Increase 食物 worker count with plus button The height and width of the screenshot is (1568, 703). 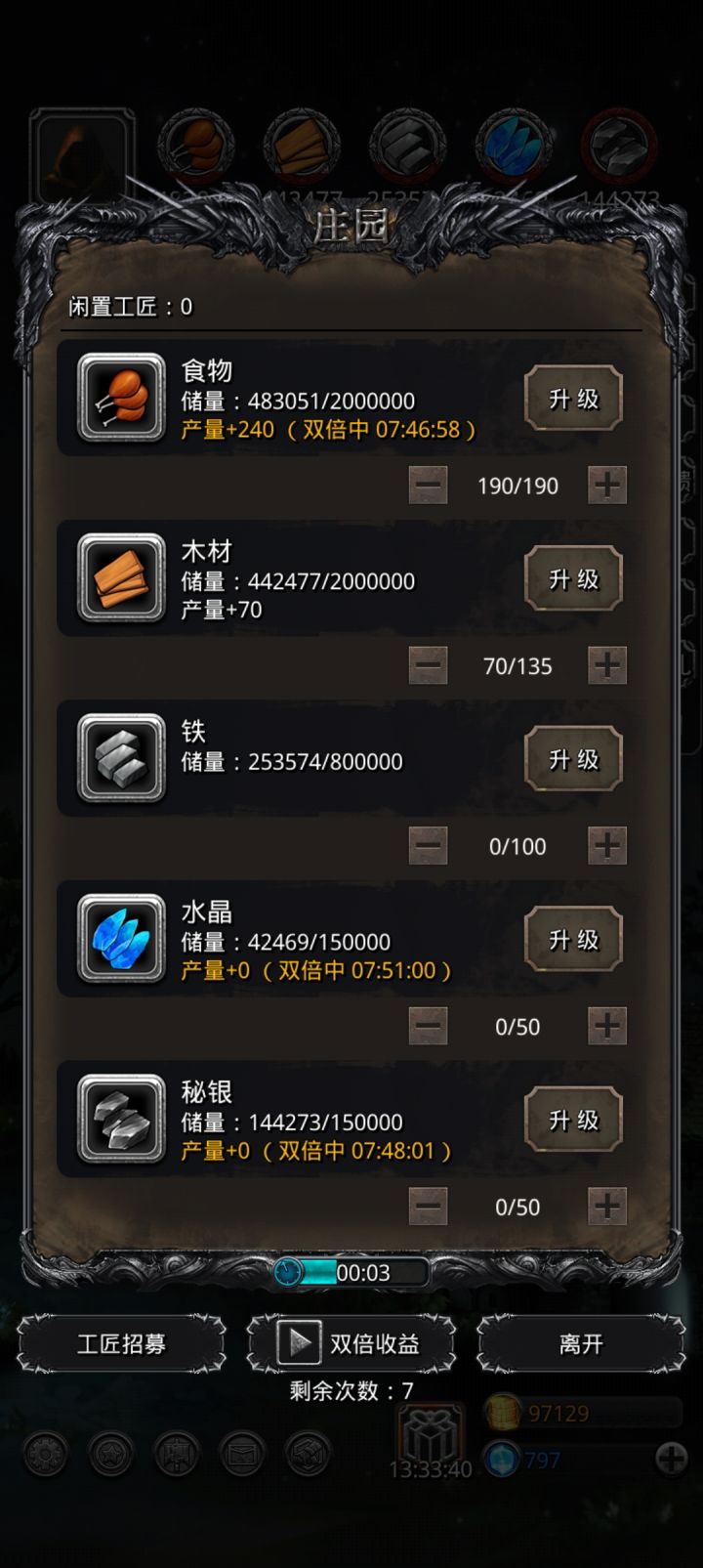(606, 485)
